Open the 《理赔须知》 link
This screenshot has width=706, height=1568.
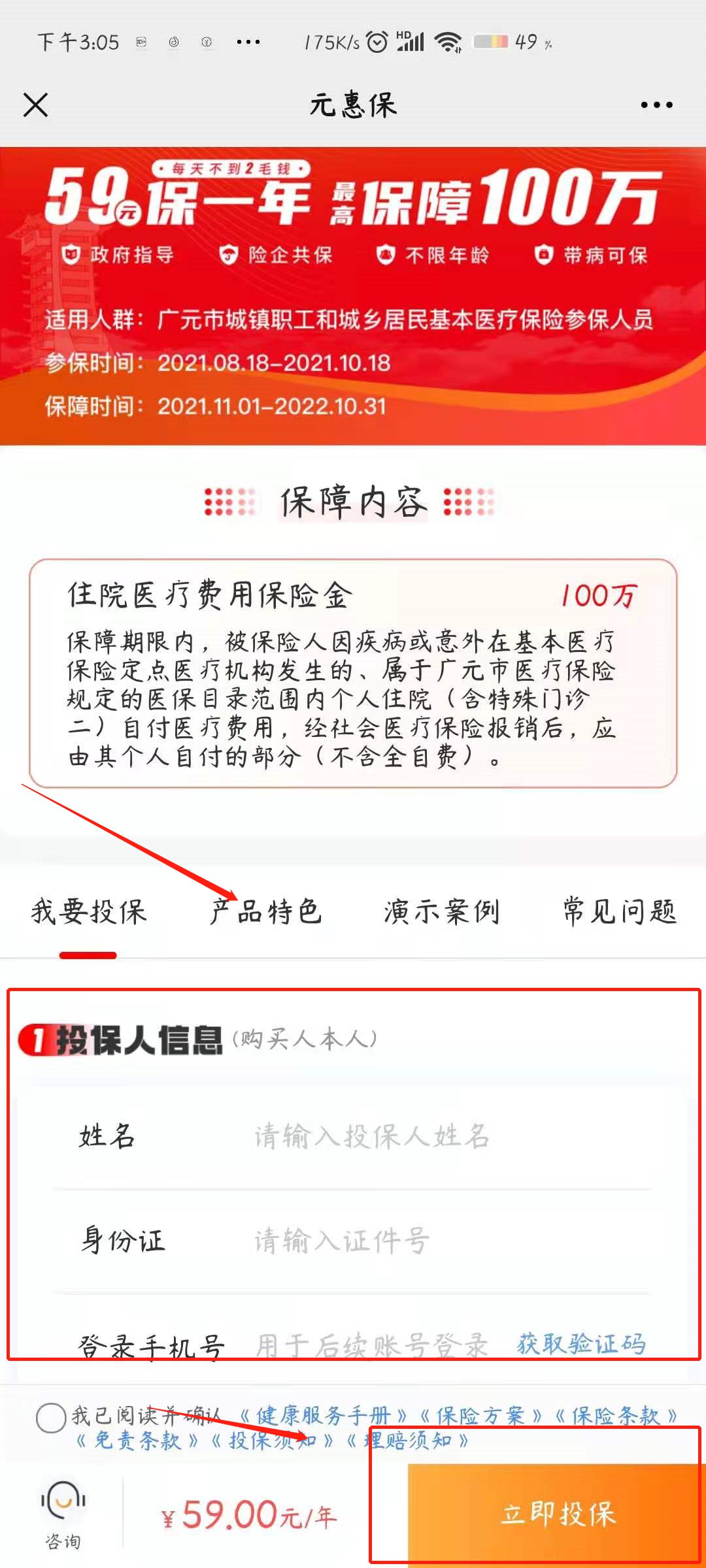[x=408, y=1441]
